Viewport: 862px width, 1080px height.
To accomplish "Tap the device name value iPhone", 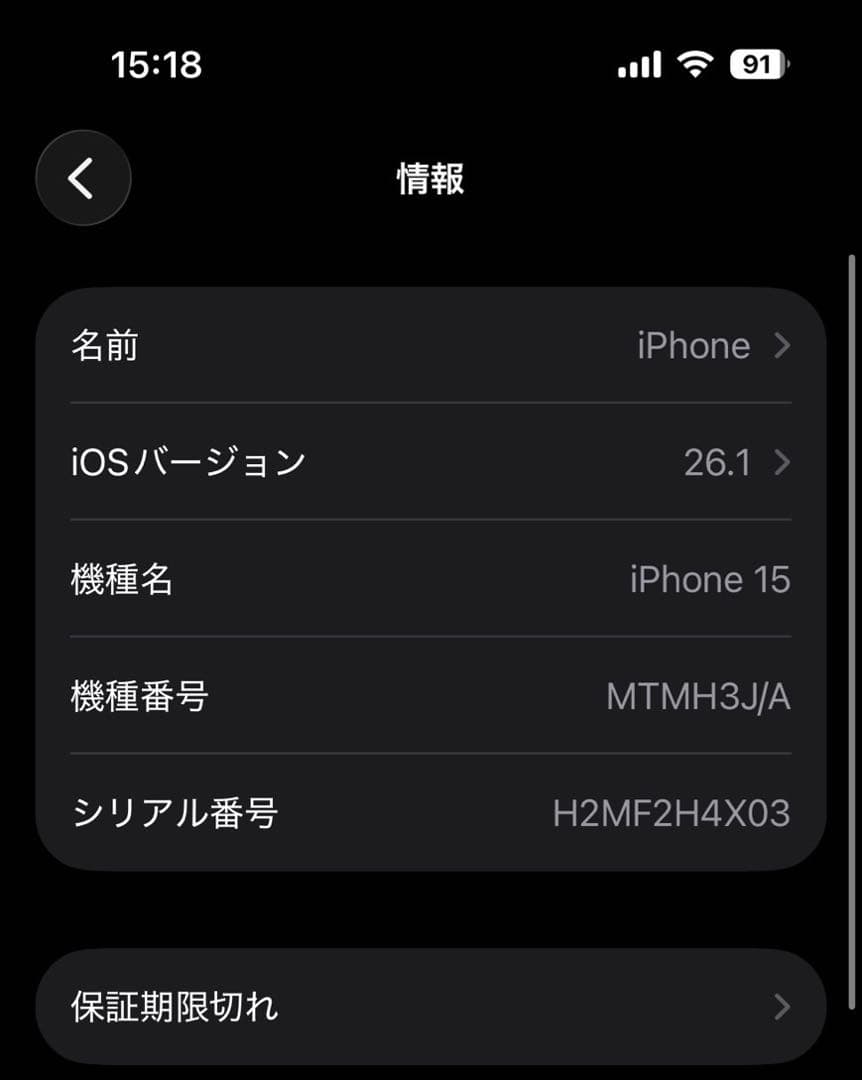I will pyautogui.click(x=694, y=345).
